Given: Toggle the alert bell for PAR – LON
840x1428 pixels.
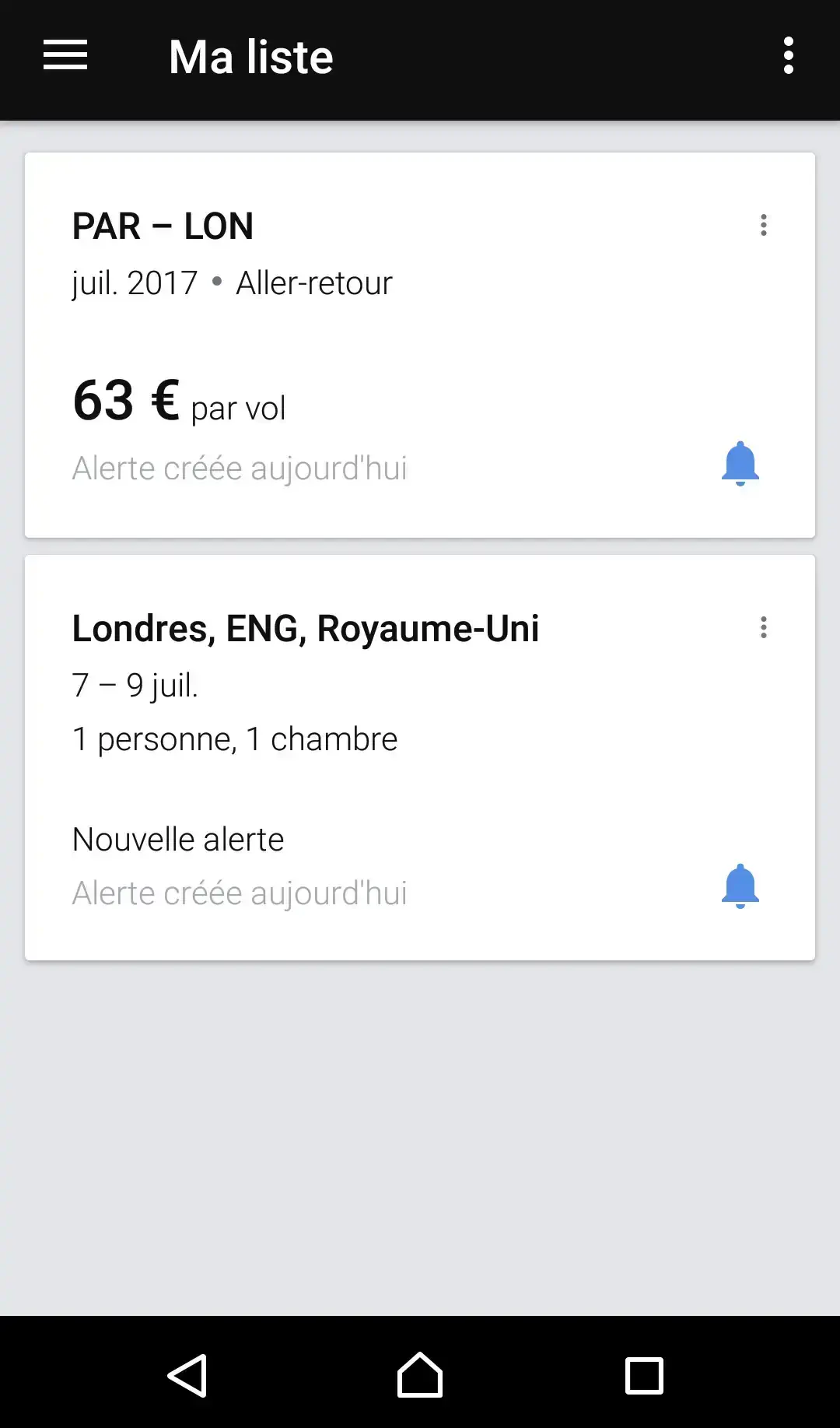Looking at the screenshot, I should [x=740, y=464].
